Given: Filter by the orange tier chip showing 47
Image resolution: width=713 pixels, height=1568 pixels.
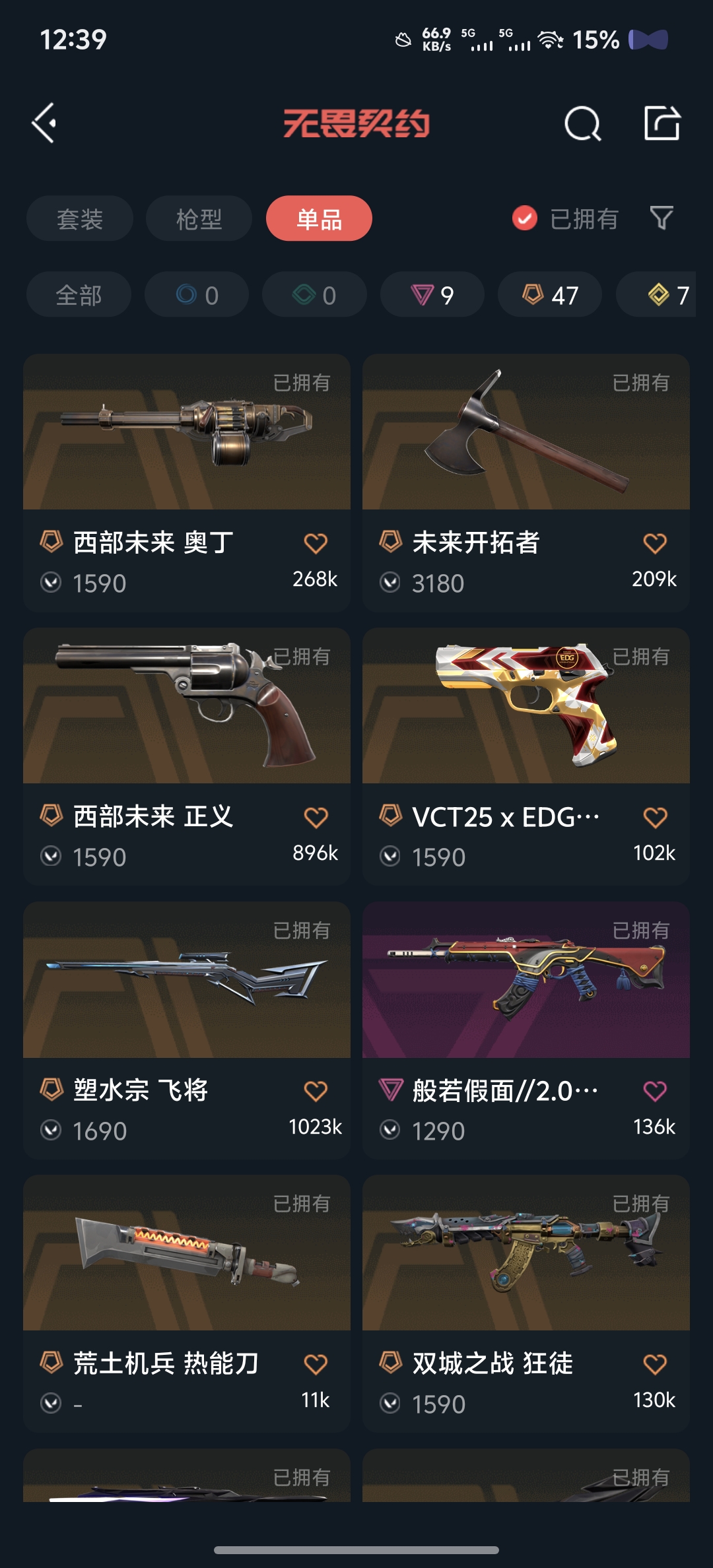Looking at the screenshot, I should coord(549,295).
